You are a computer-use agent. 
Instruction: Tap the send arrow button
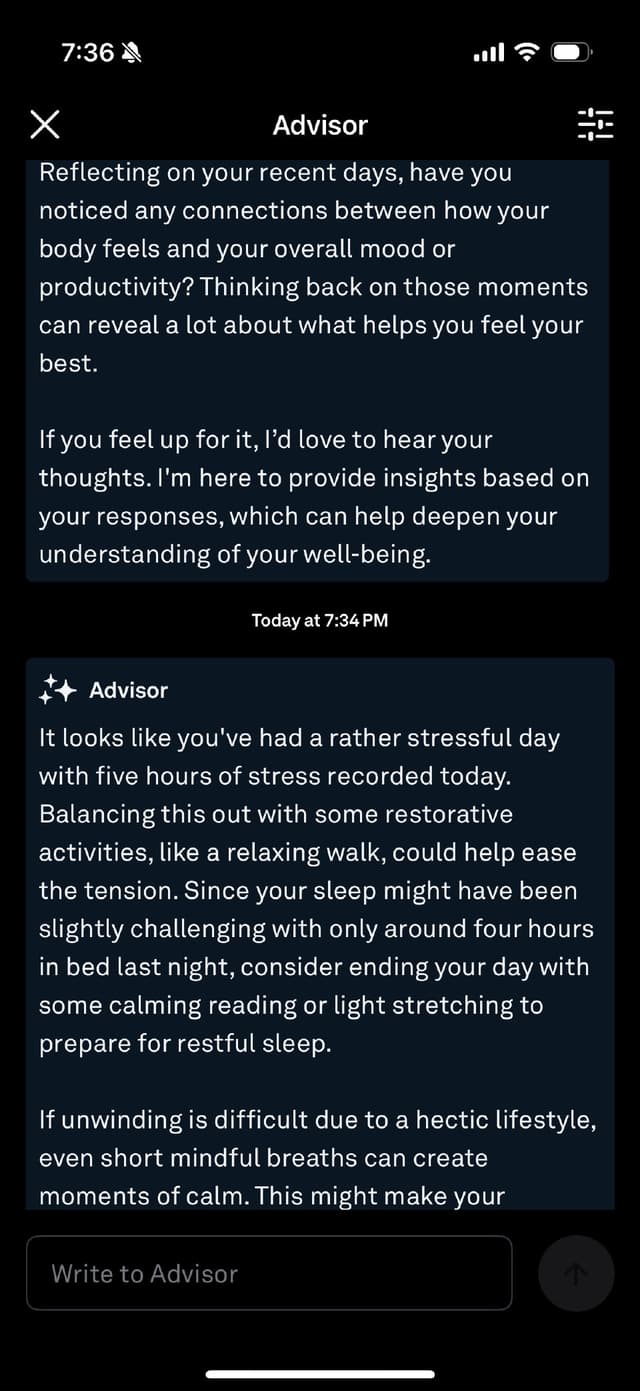[576, 1273]
